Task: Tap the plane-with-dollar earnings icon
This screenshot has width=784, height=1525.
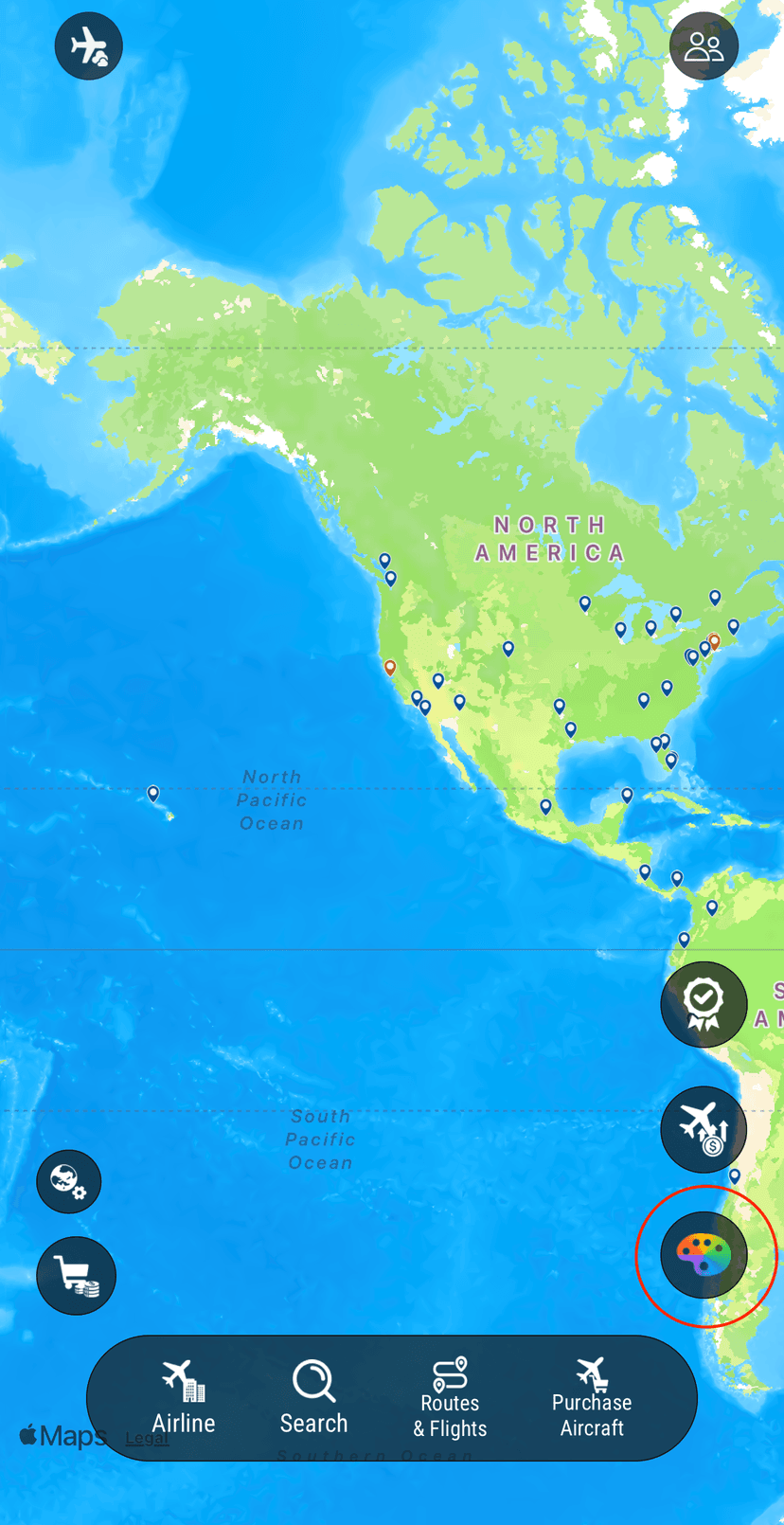Action: click(x=704, y=1129)
